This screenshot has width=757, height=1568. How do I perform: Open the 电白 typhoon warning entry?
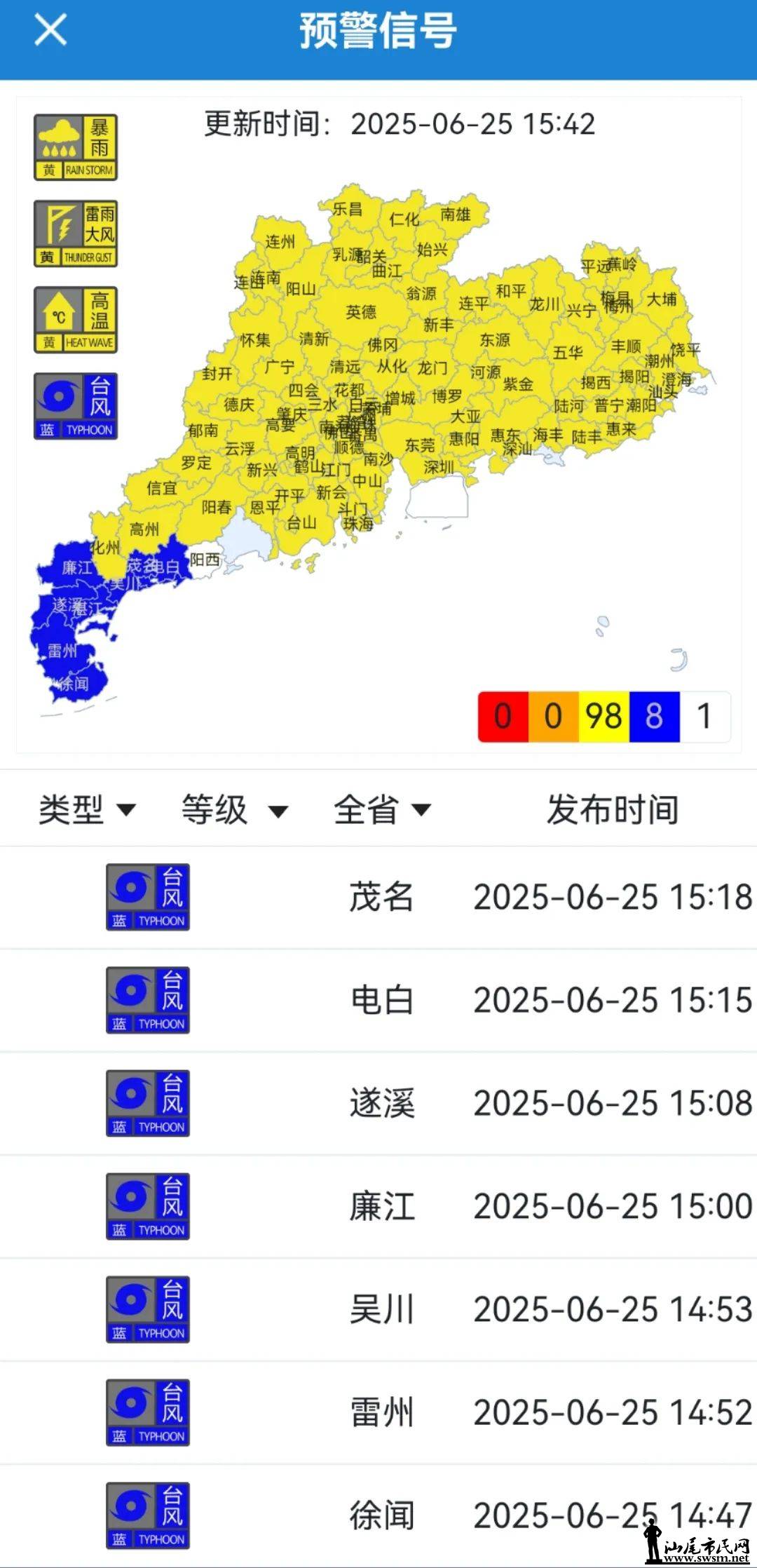[x=381, y=1000]
